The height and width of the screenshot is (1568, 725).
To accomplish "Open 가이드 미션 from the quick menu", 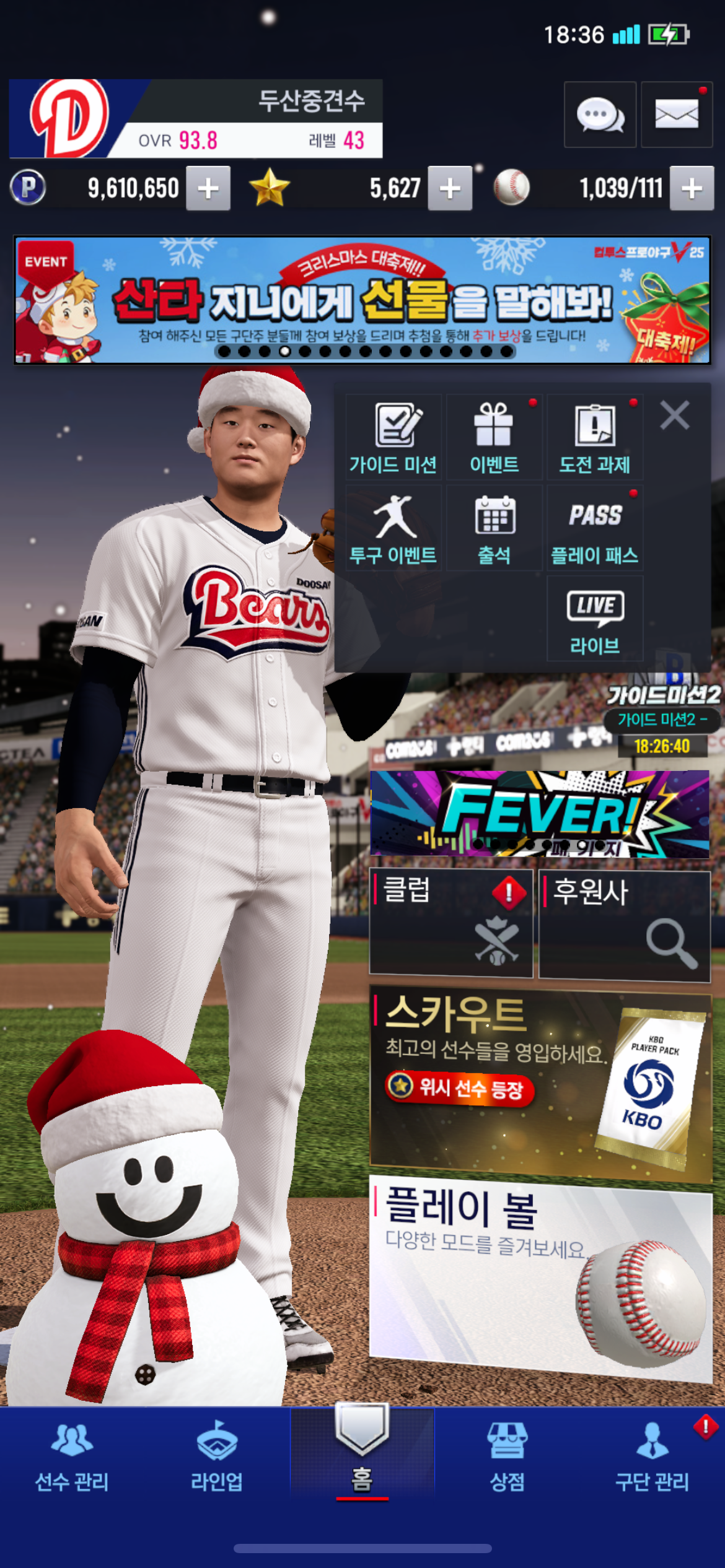I will click(x=393, y=438).
